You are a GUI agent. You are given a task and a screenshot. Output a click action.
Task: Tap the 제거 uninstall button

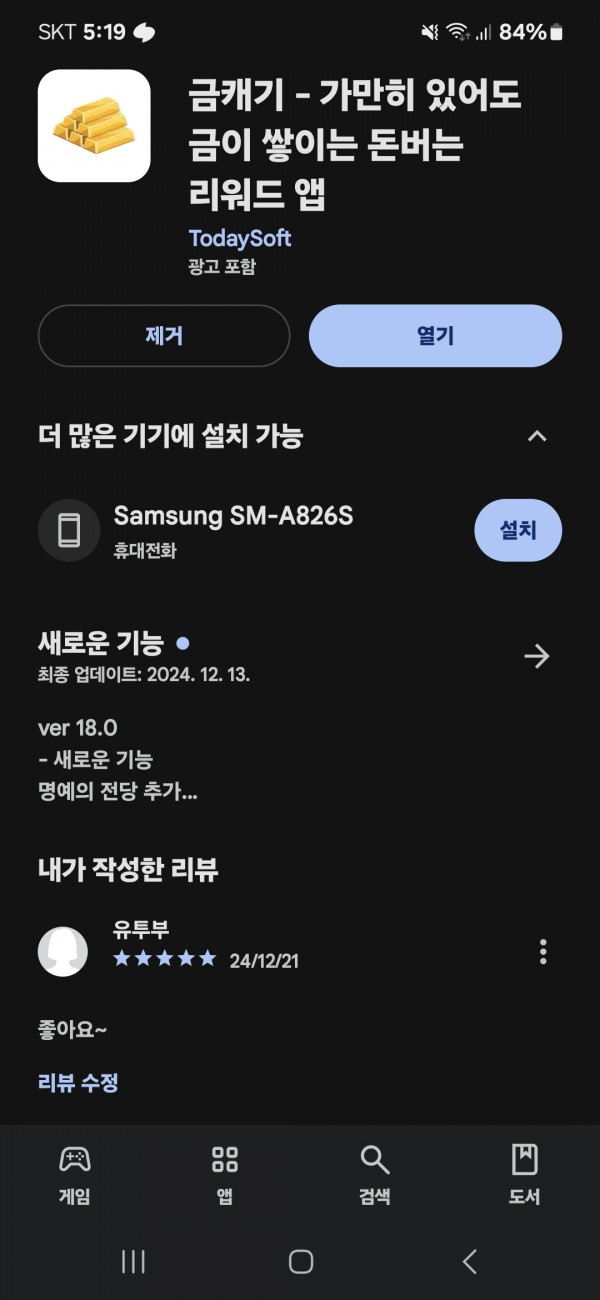tap(164, 336)
